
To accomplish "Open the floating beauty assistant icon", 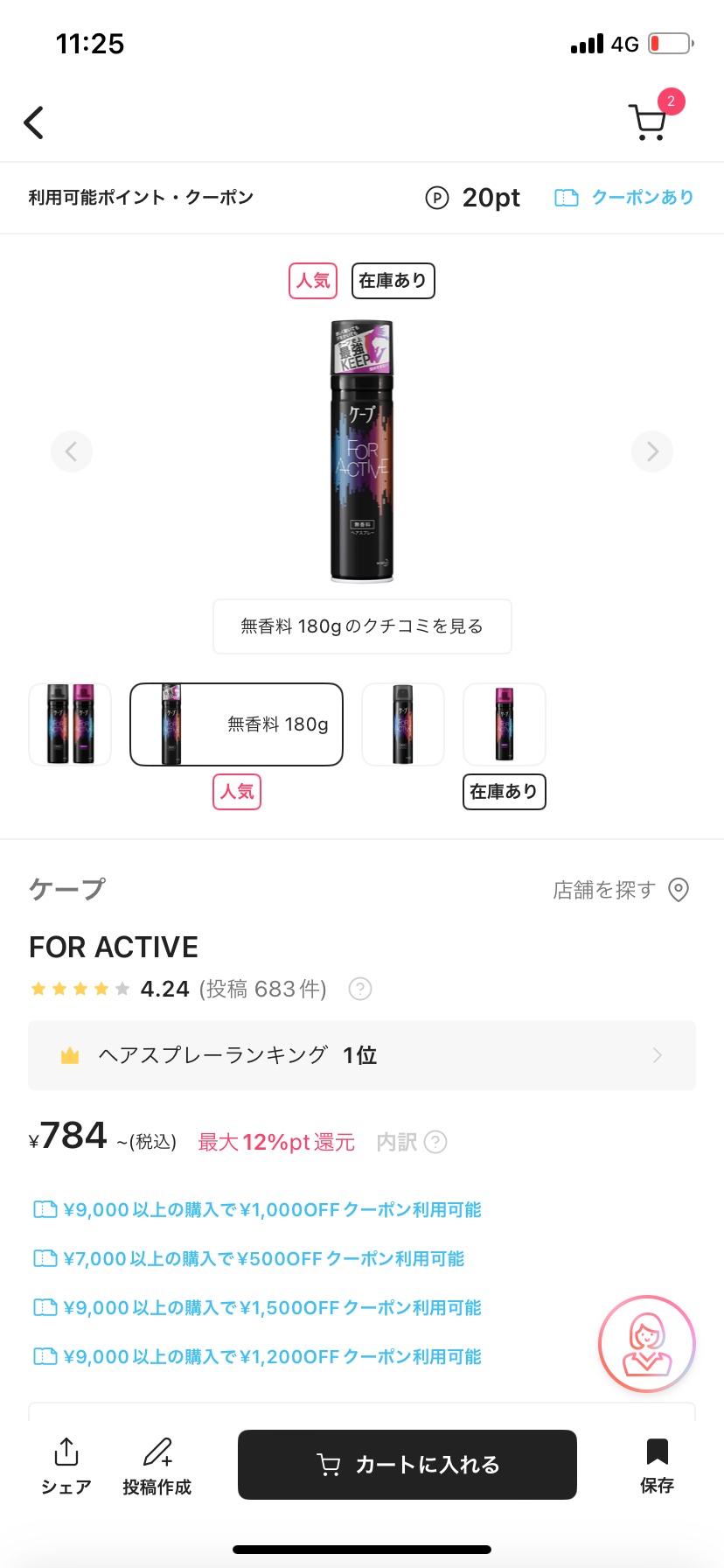I will tap(647, 1343).
